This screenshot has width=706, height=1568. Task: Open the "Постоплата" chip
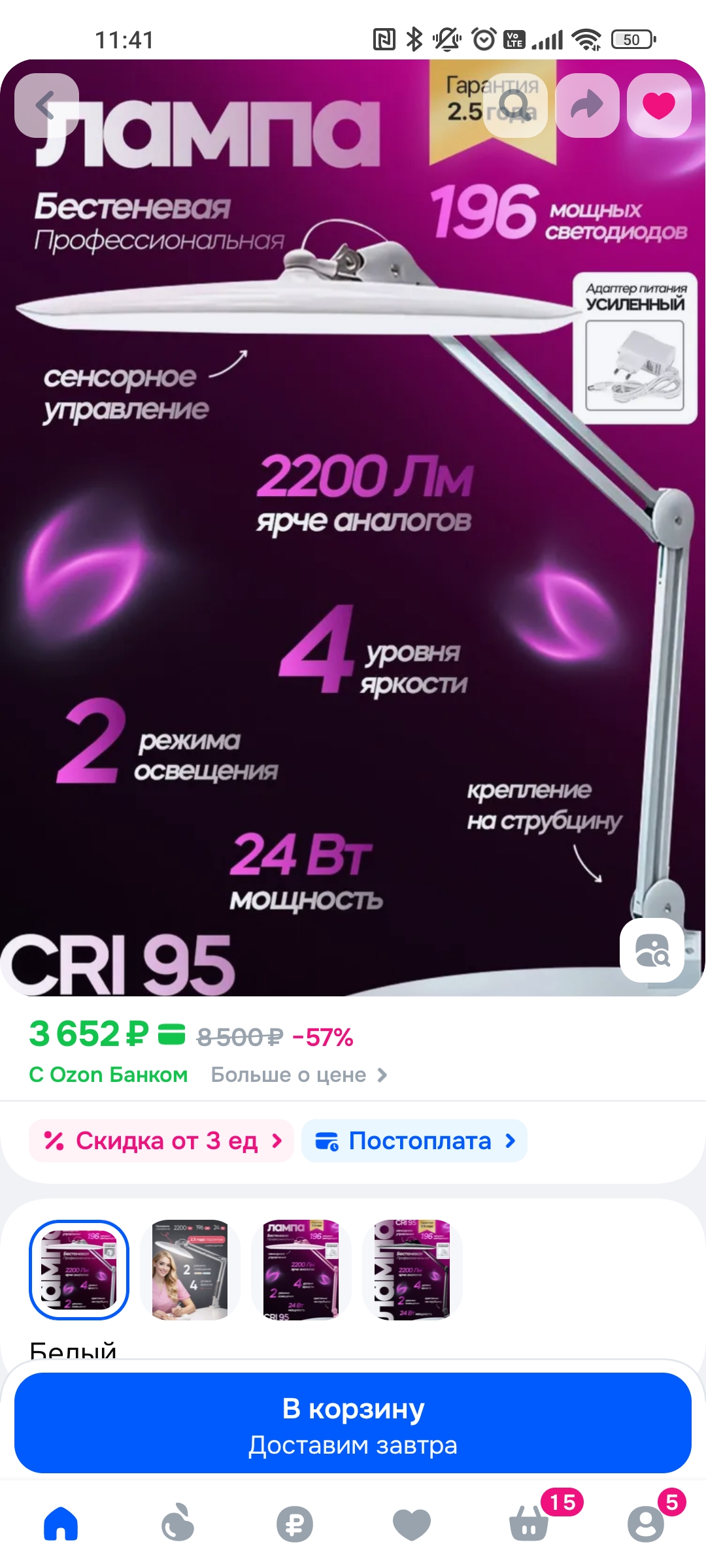point(414,1141)
